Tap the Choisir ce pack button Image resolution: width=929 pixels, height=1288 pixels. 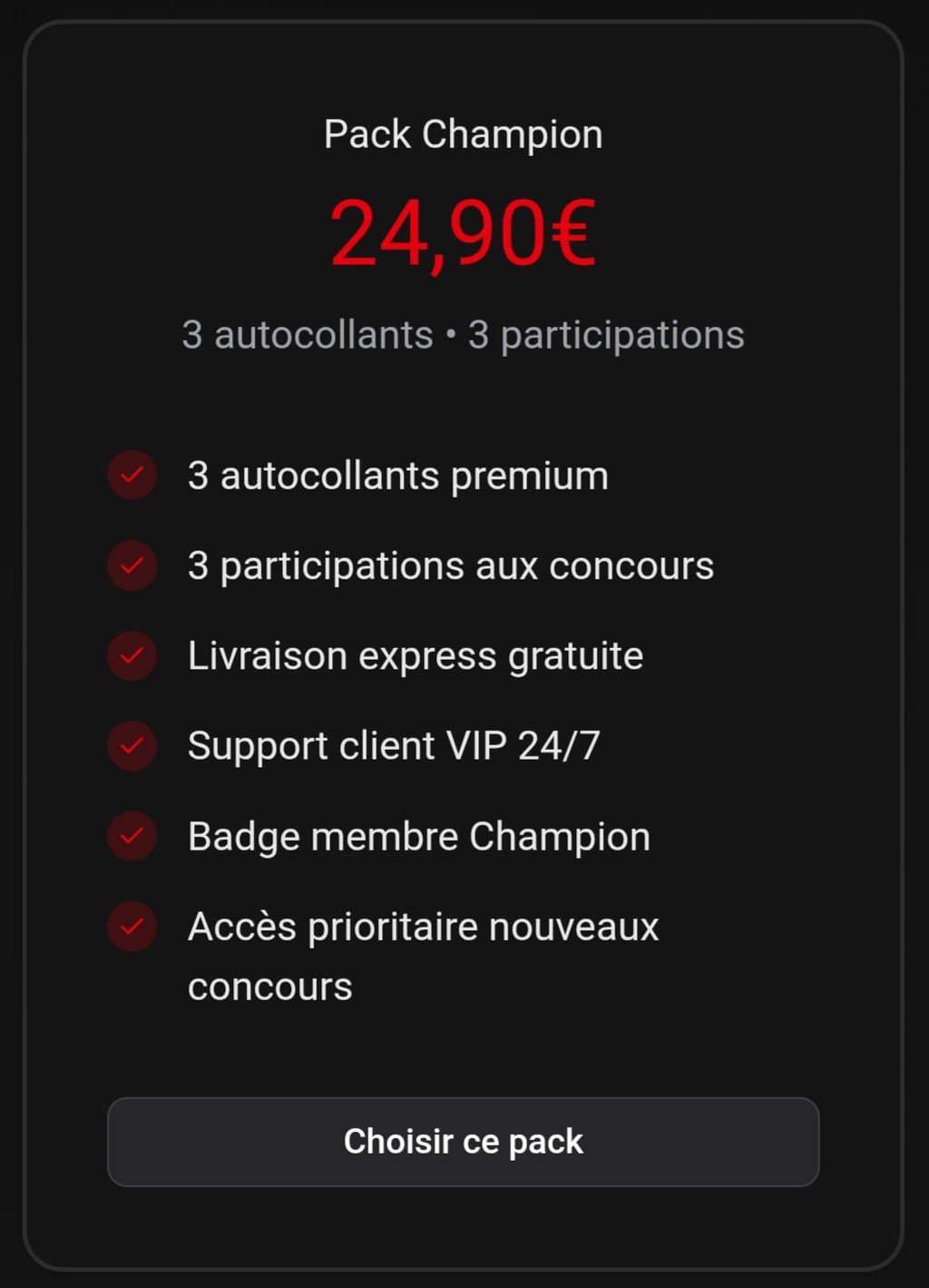463,1141
